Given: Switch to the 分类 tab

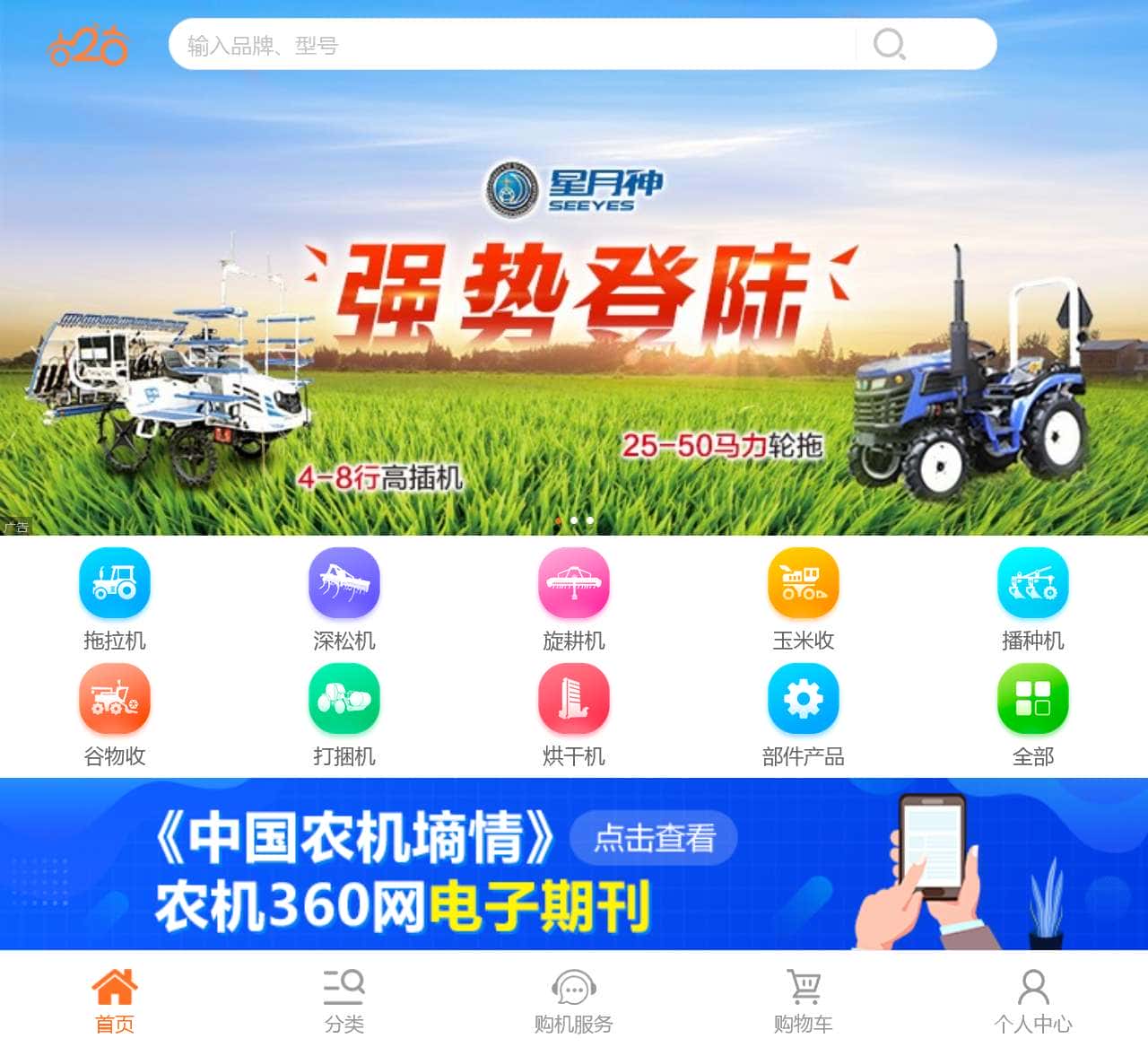Looking at the screenshot, I should 344,1000.
